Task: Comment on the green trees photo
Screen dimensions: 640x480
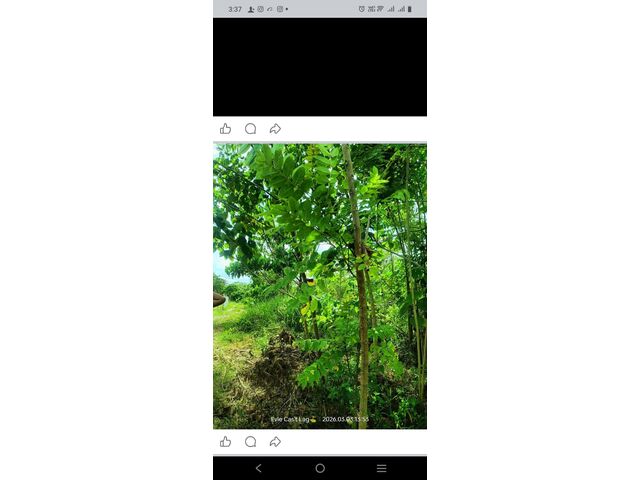Action: point(250,442)
